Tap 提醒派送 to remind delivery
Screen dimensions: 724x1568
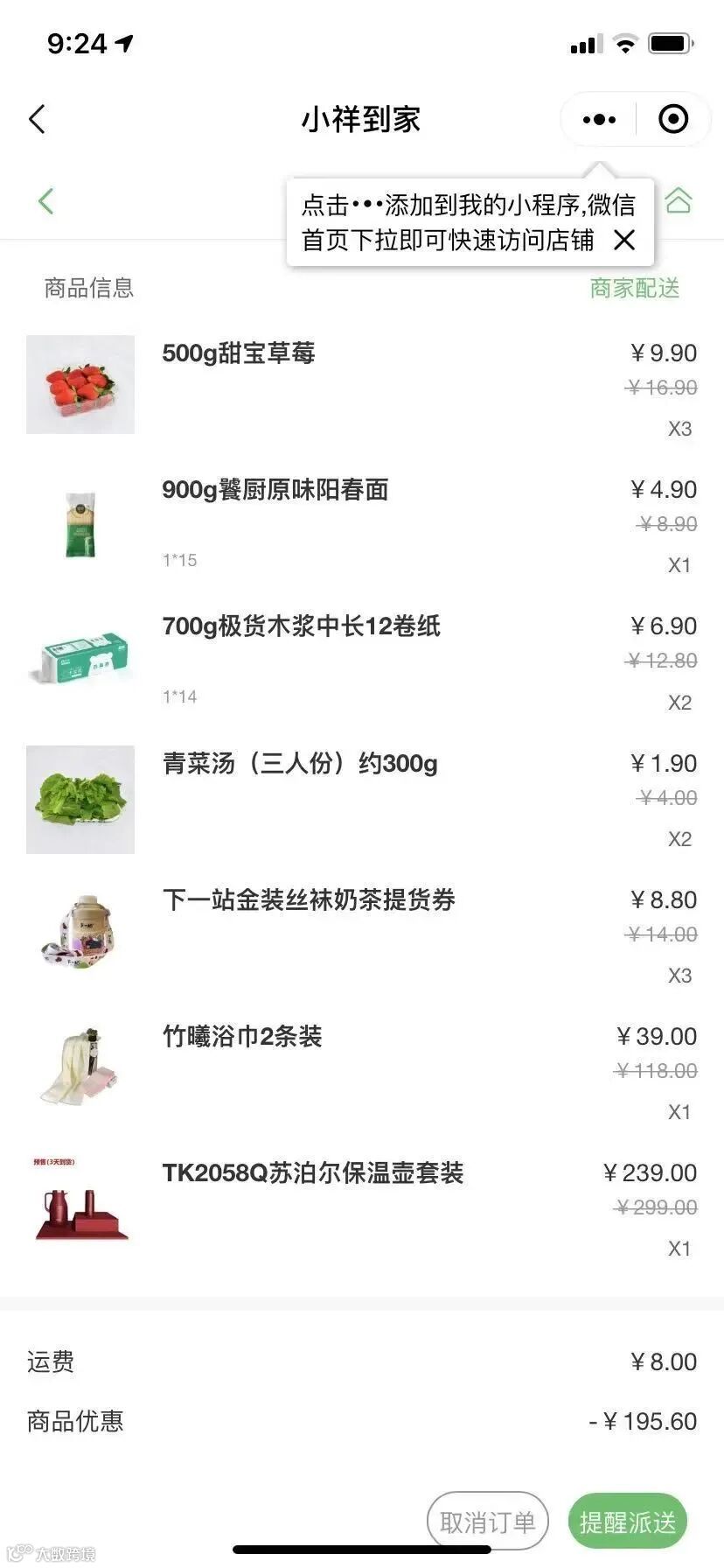pyautogui.click(x=627, y=1522)
